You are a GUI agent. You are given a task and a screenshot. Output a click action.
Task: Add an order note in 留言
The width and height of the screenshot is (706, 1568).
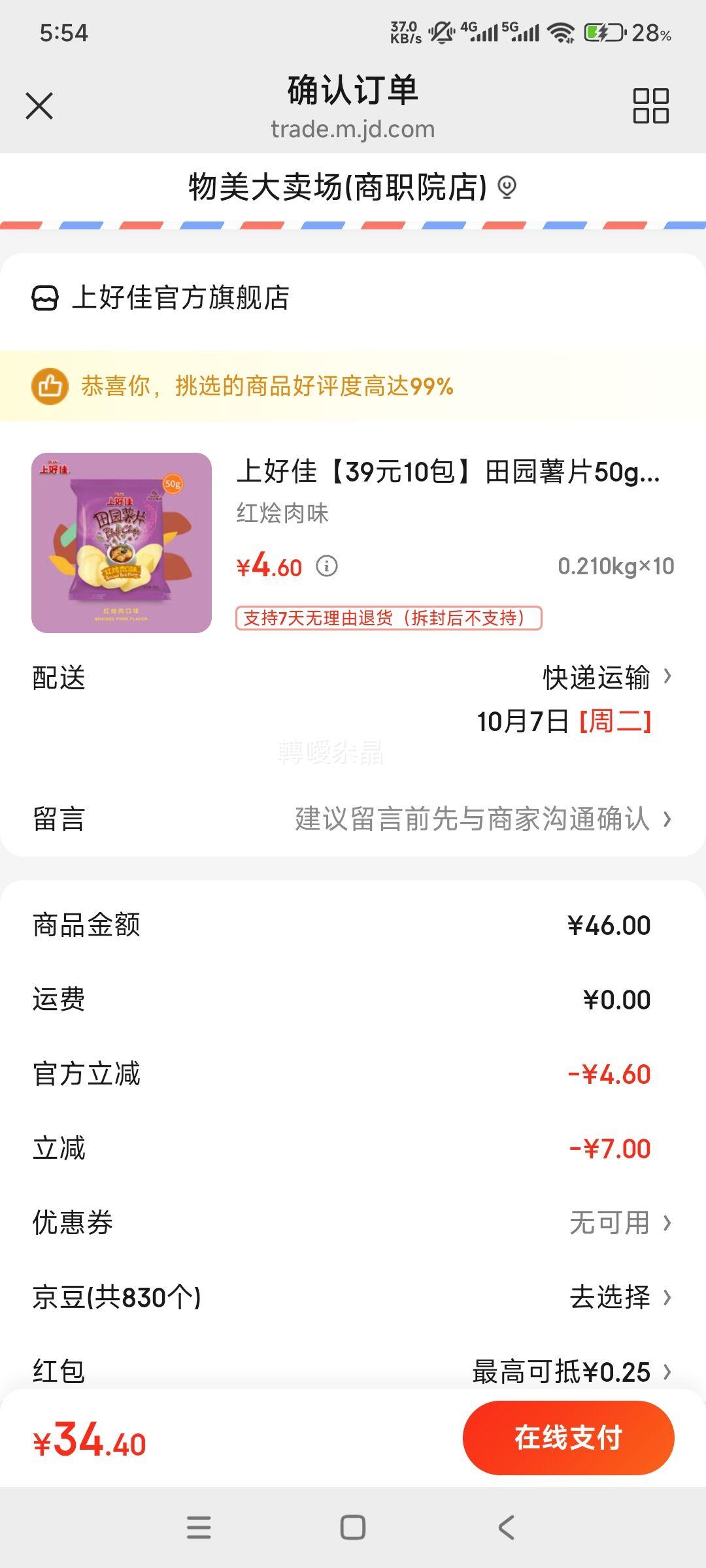480,819
